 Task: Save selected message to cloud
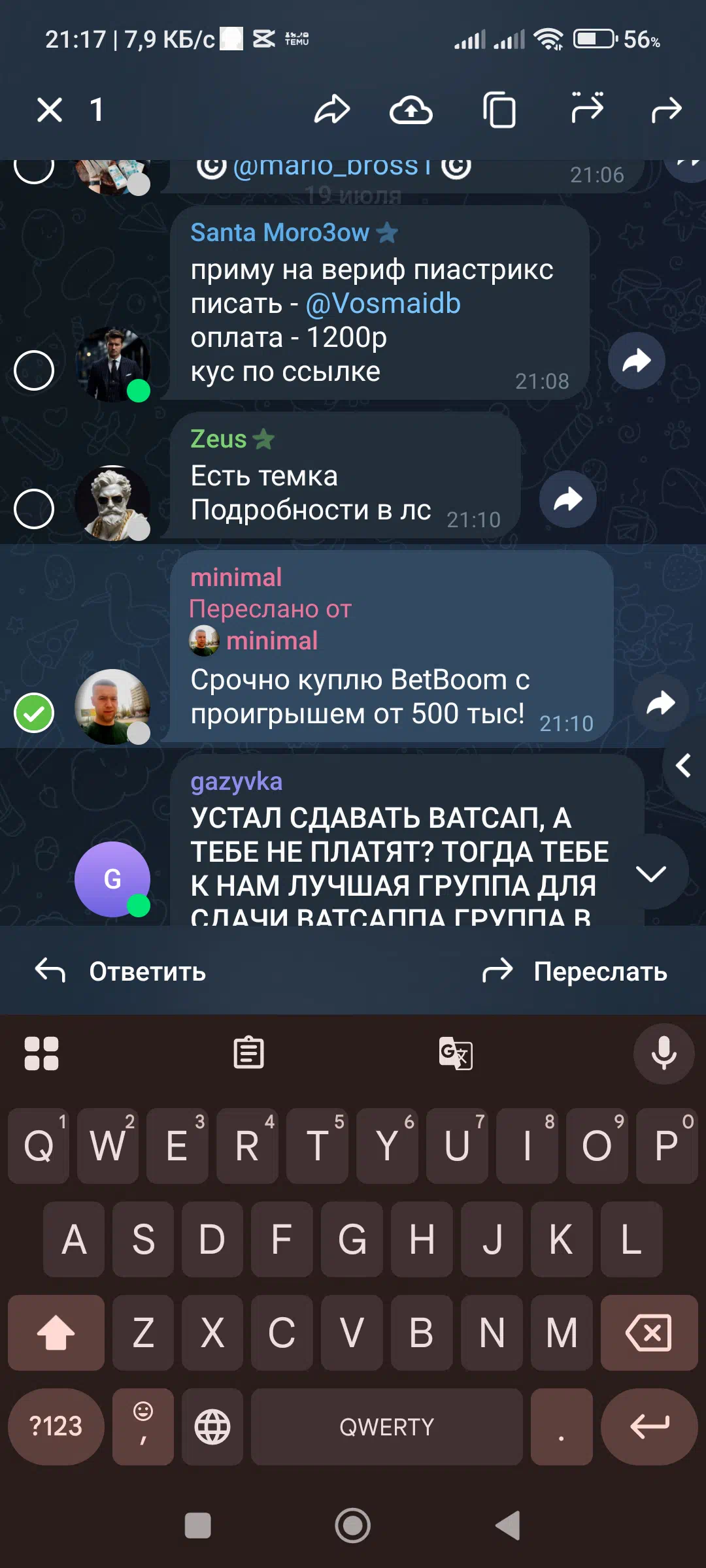click(x=411, y=110)
